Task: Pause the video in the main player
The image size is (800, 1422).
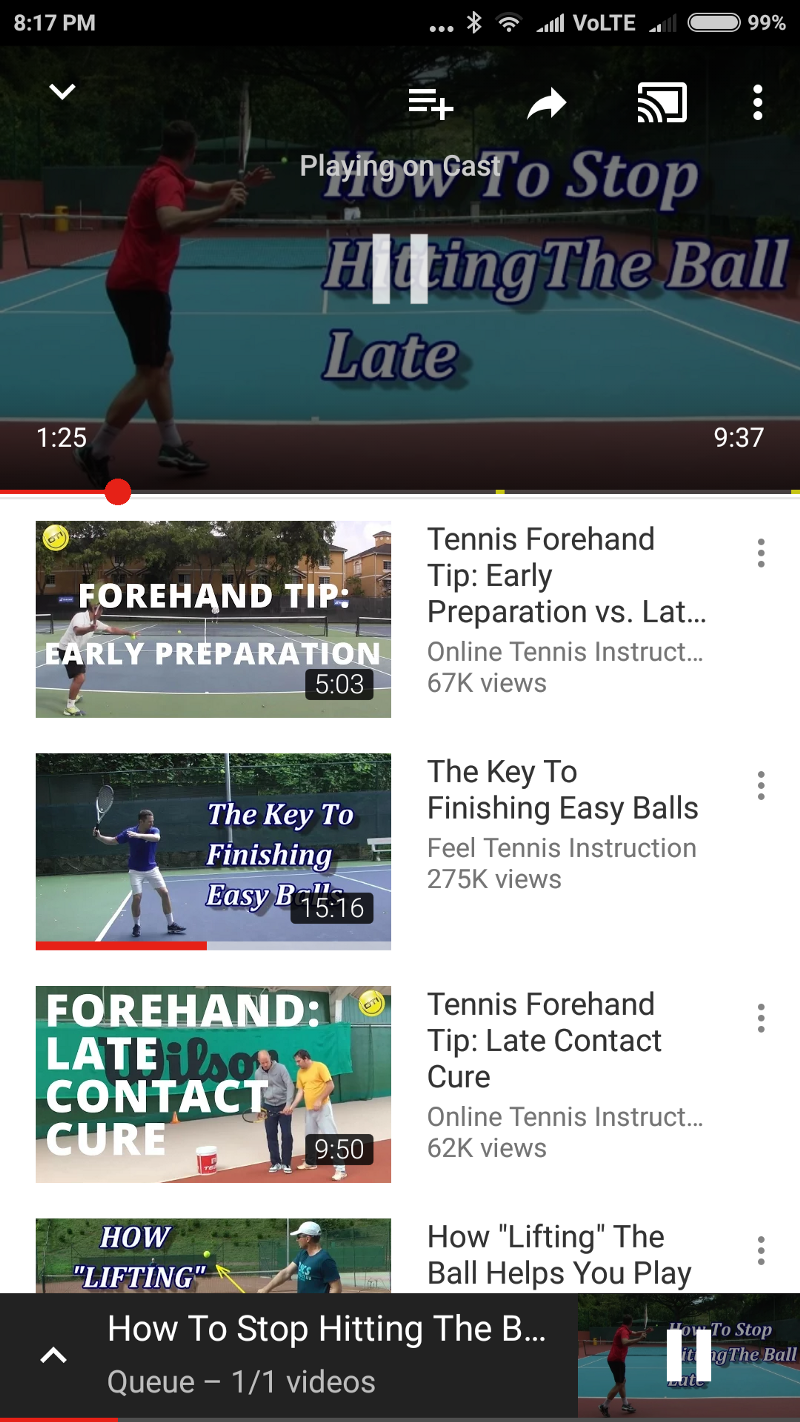Action: pyautogui.click(x=400, y=268)
